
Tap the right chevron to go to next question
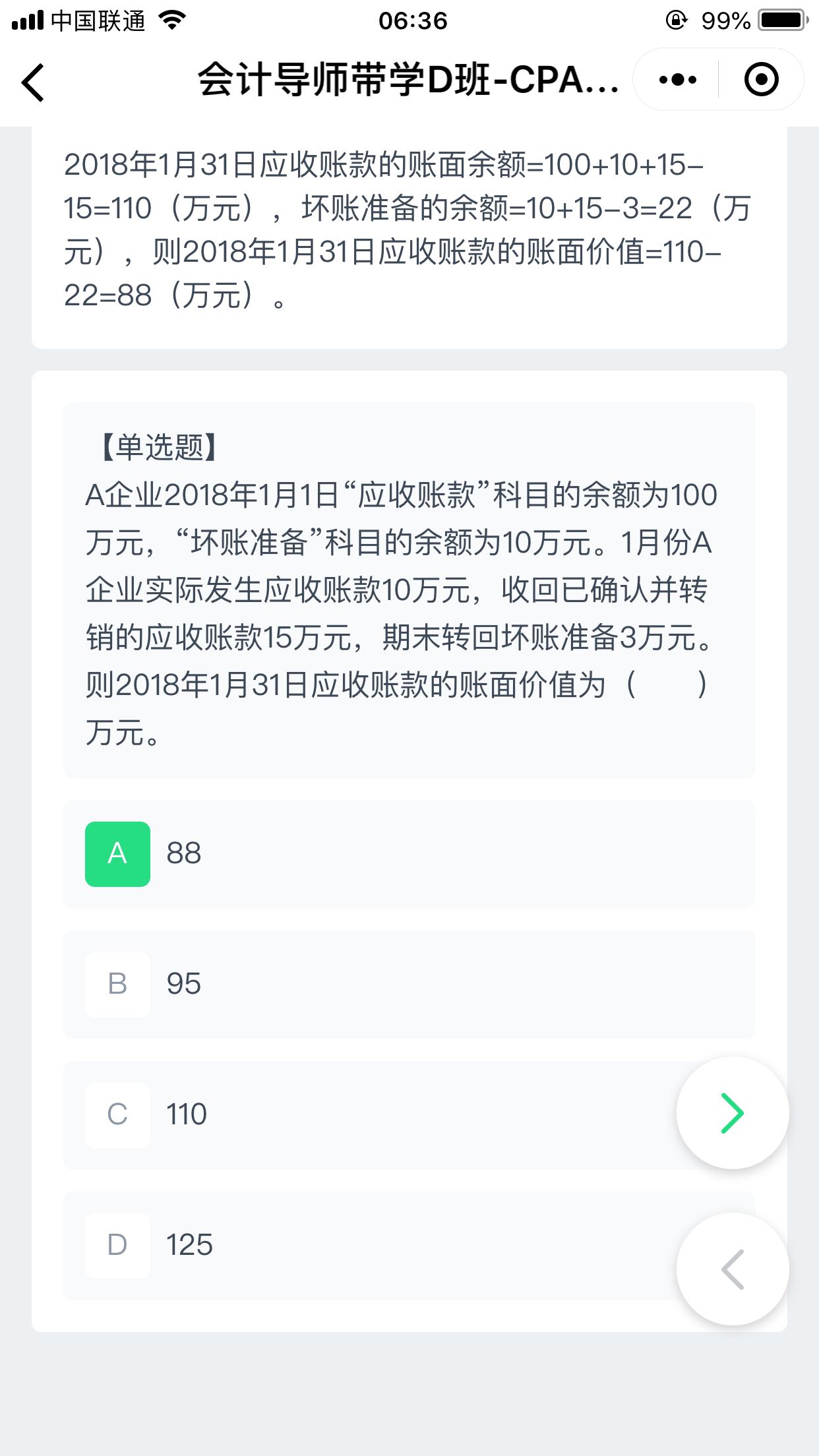732,1112
